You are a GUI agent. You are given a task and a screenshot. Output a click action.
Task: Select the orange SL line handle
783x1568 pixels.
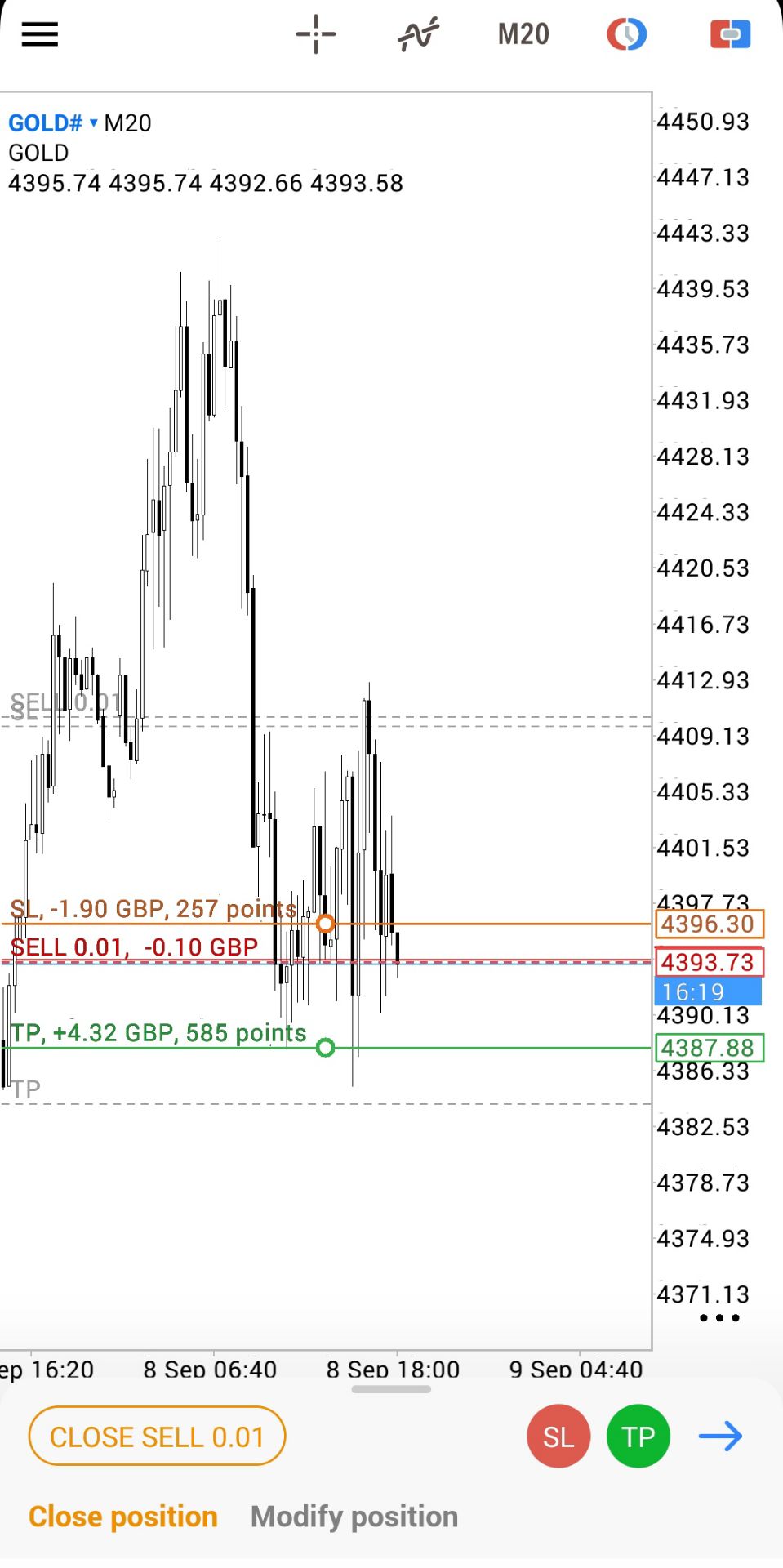point(325,924)
